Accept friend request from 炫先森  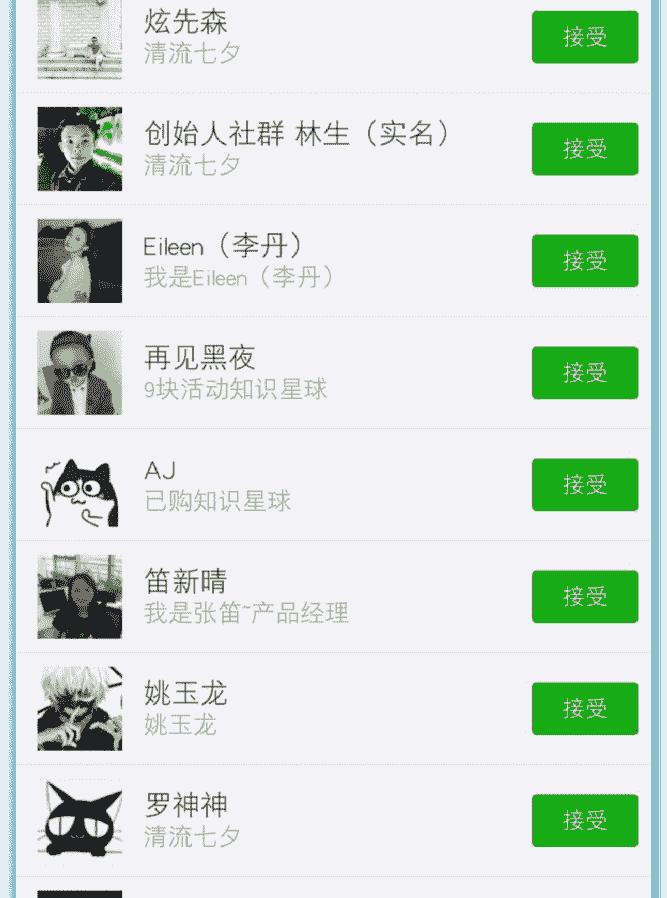(x=585, y=37)
